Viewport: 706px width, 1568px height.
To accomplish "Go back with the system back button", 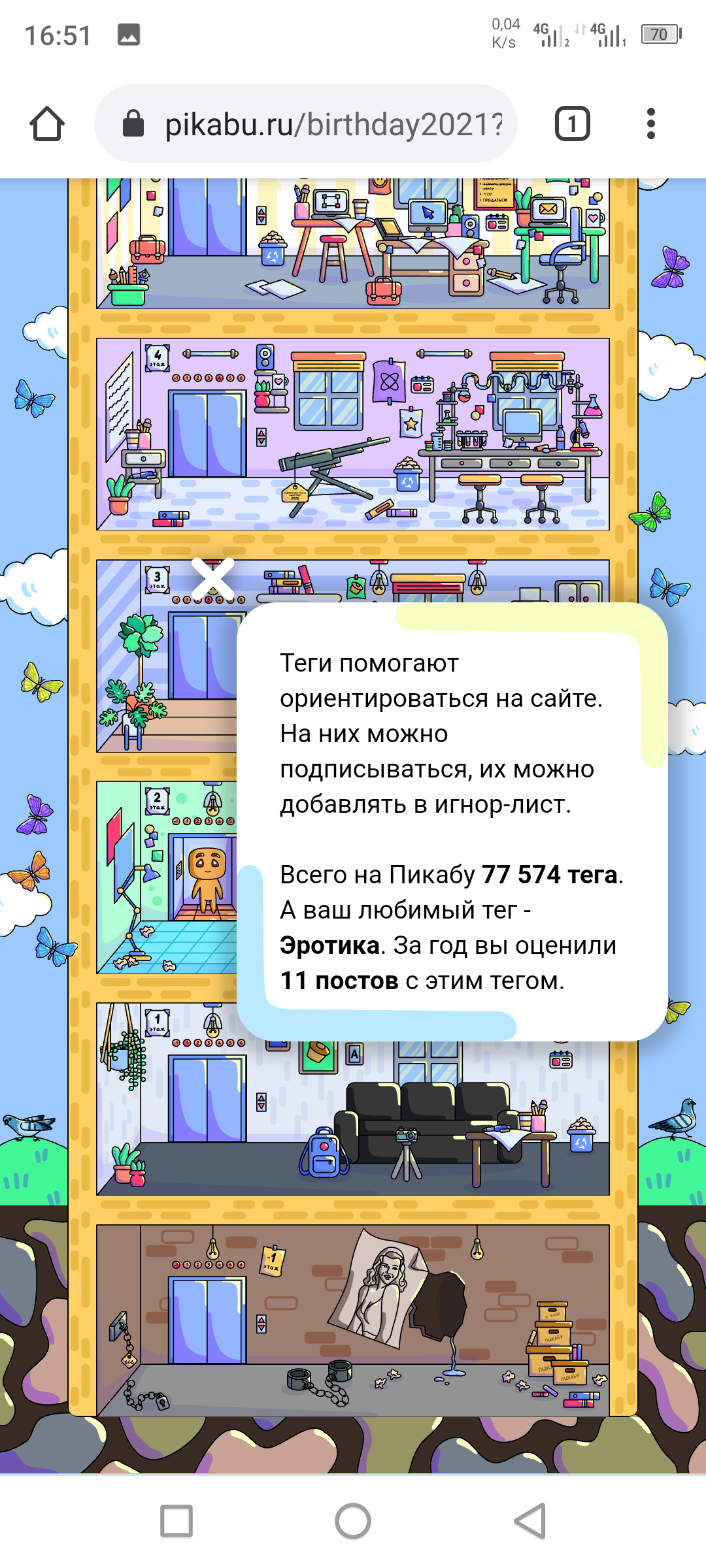I will tap(530, 1521).
